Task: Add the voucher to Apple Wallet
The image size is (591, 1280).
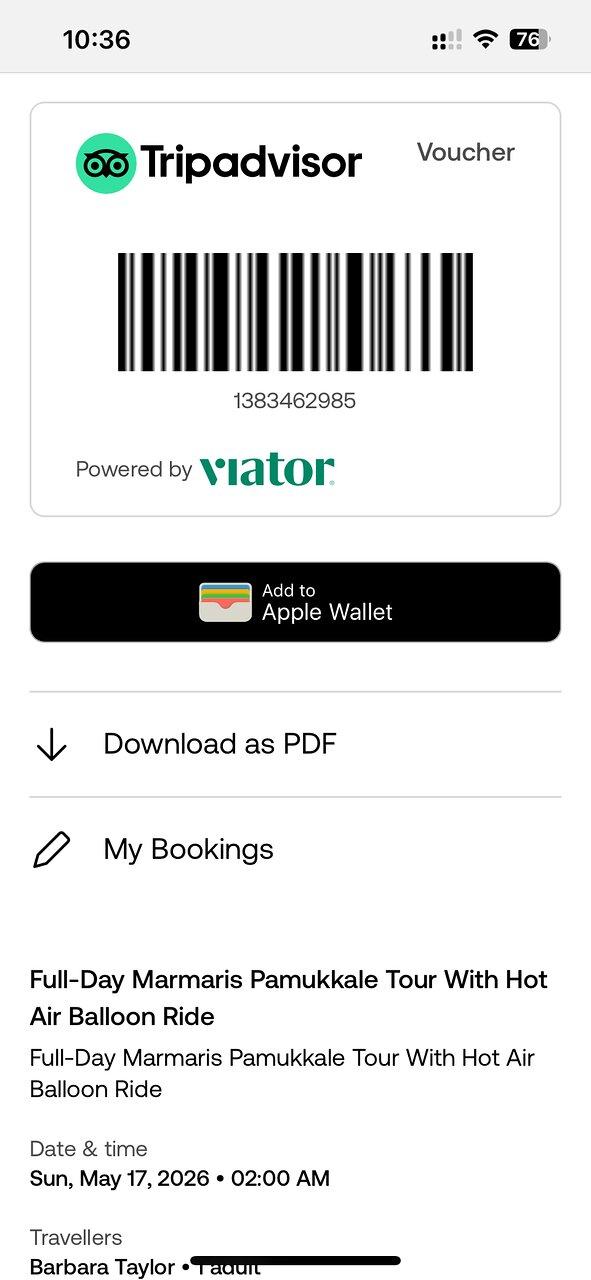Action: pyautogui.click(x=295, y=602)
